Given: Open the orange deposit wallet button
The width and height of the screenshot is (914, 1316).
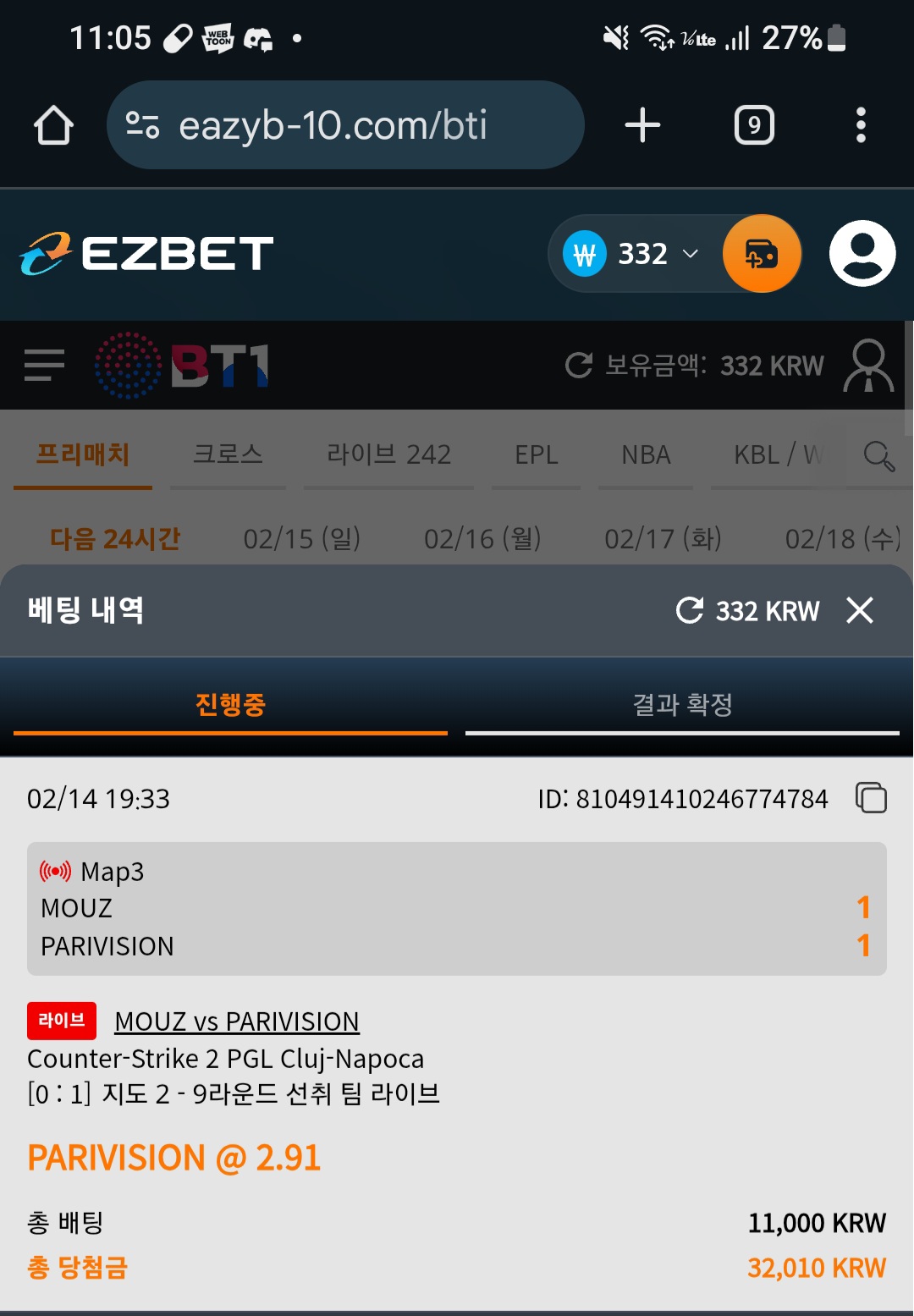Looking at the screenshot, I should tap(762, 254).
